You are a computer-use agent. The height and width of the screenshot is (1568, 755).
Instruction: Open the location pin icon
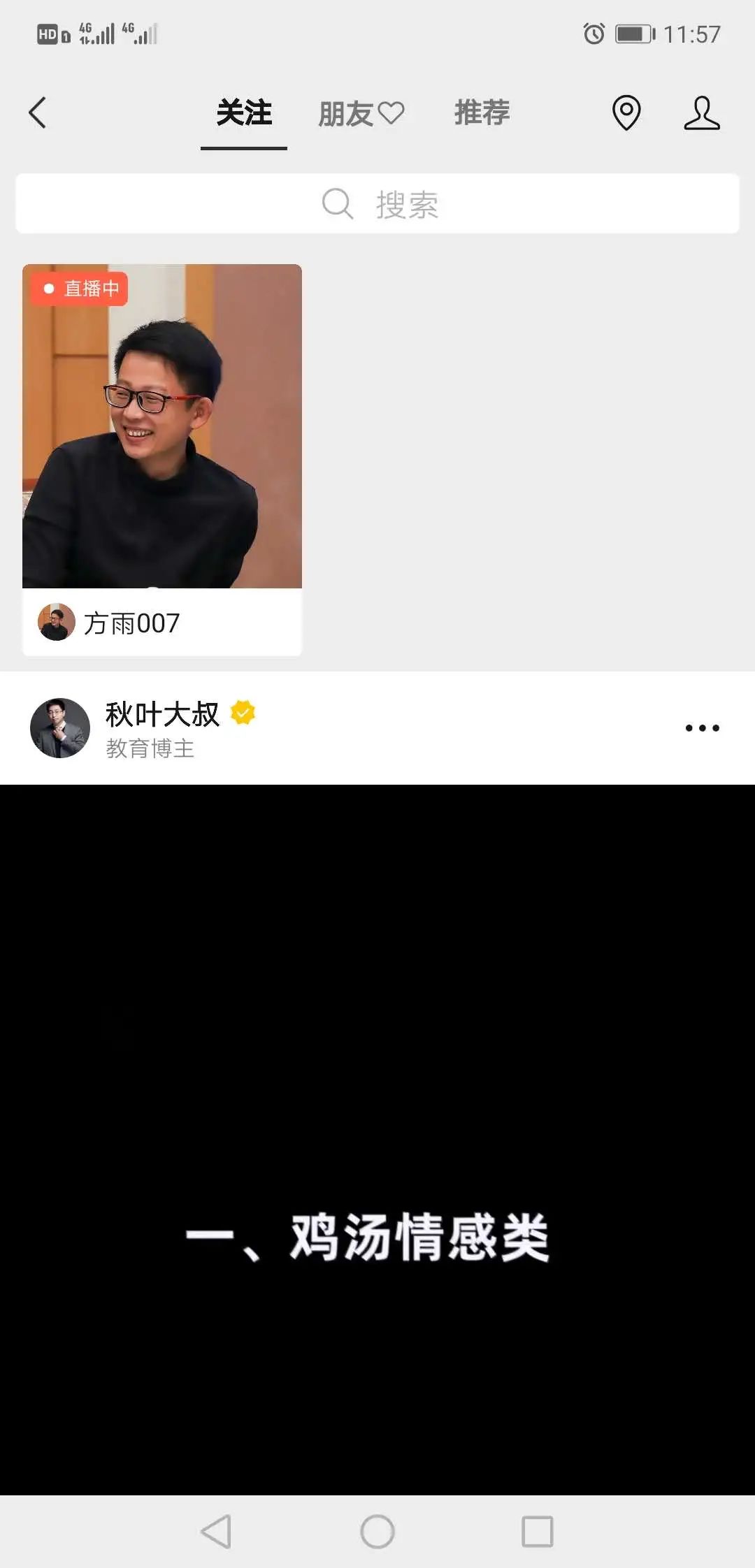625,113
